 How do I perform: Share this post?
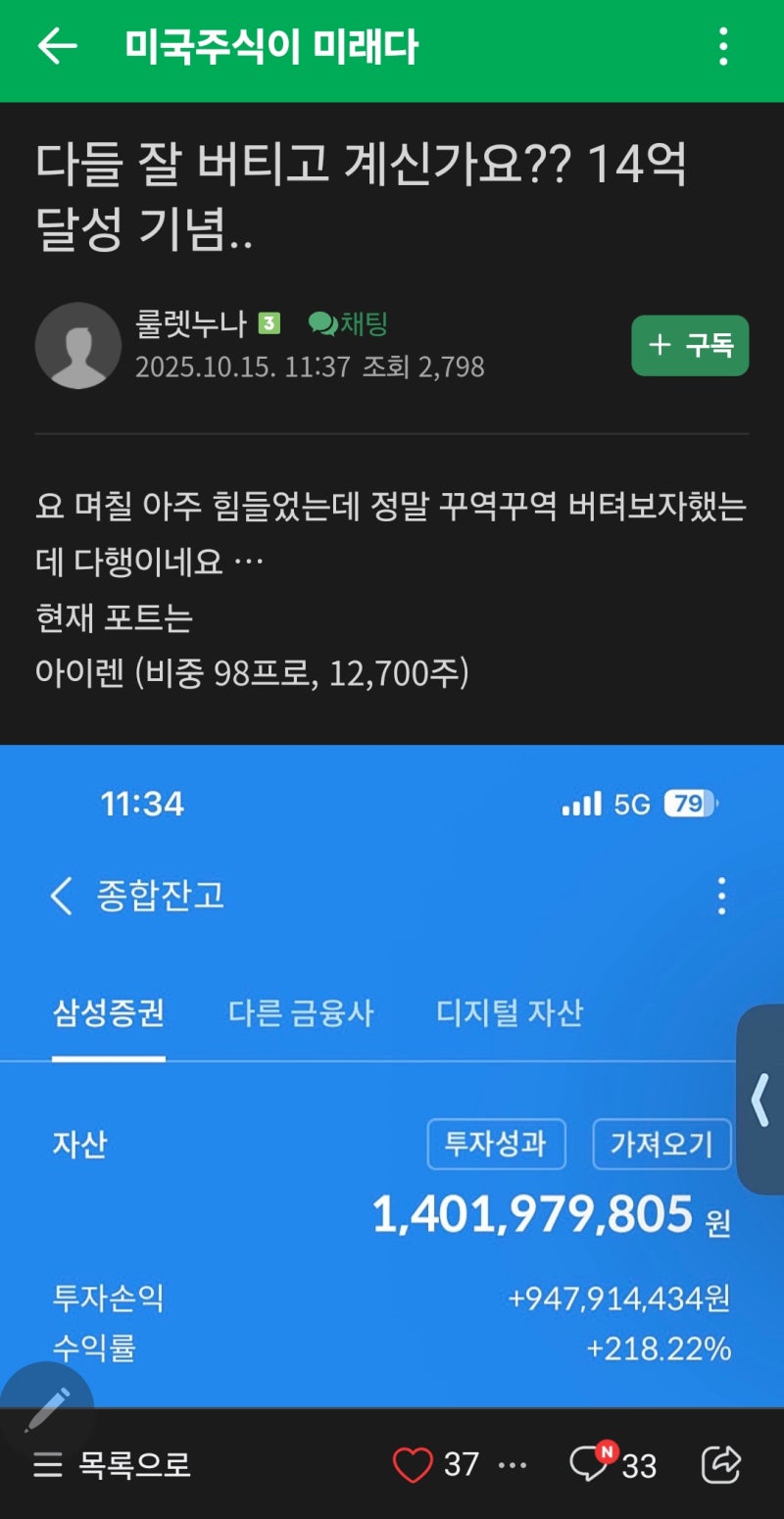coord(721,1466)
